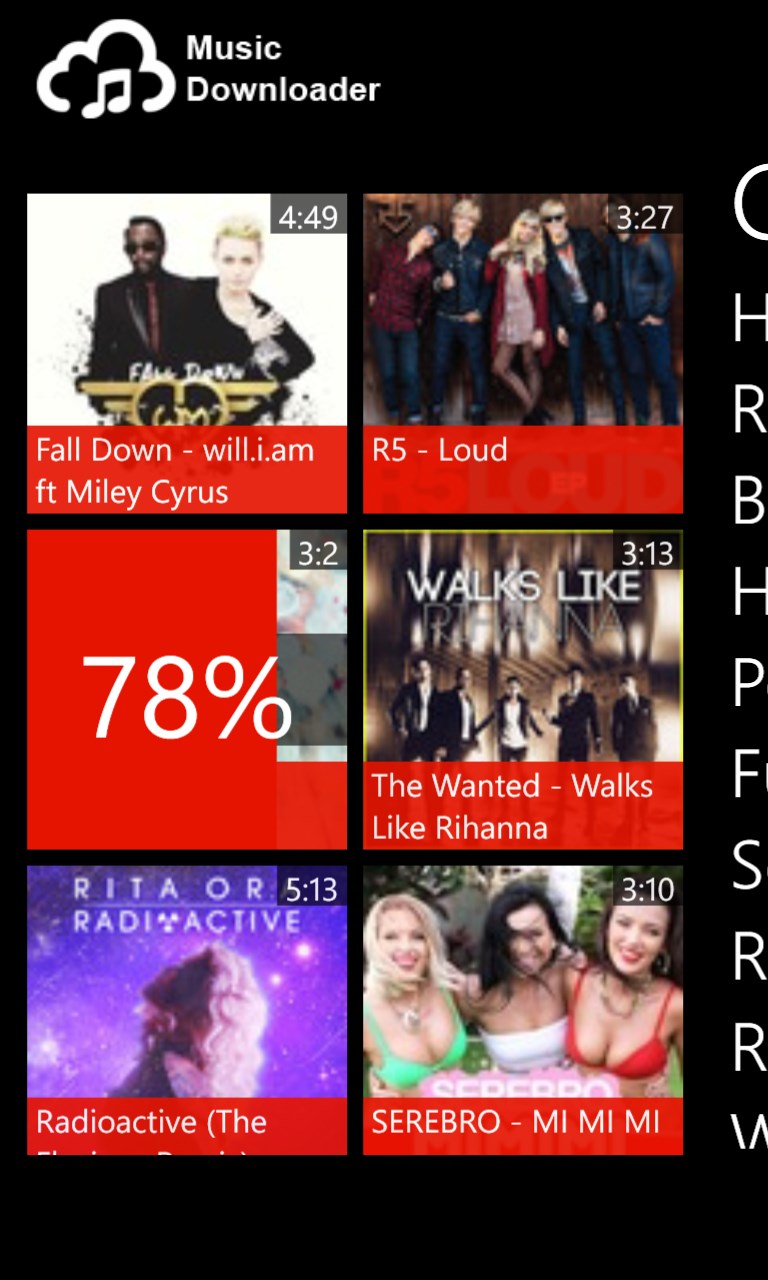Image resolution: width=768 pixels, height=1280 pixels.
Task: Open SEREBRO - MI MI MI tile
Action: (x=522, y=1010)
